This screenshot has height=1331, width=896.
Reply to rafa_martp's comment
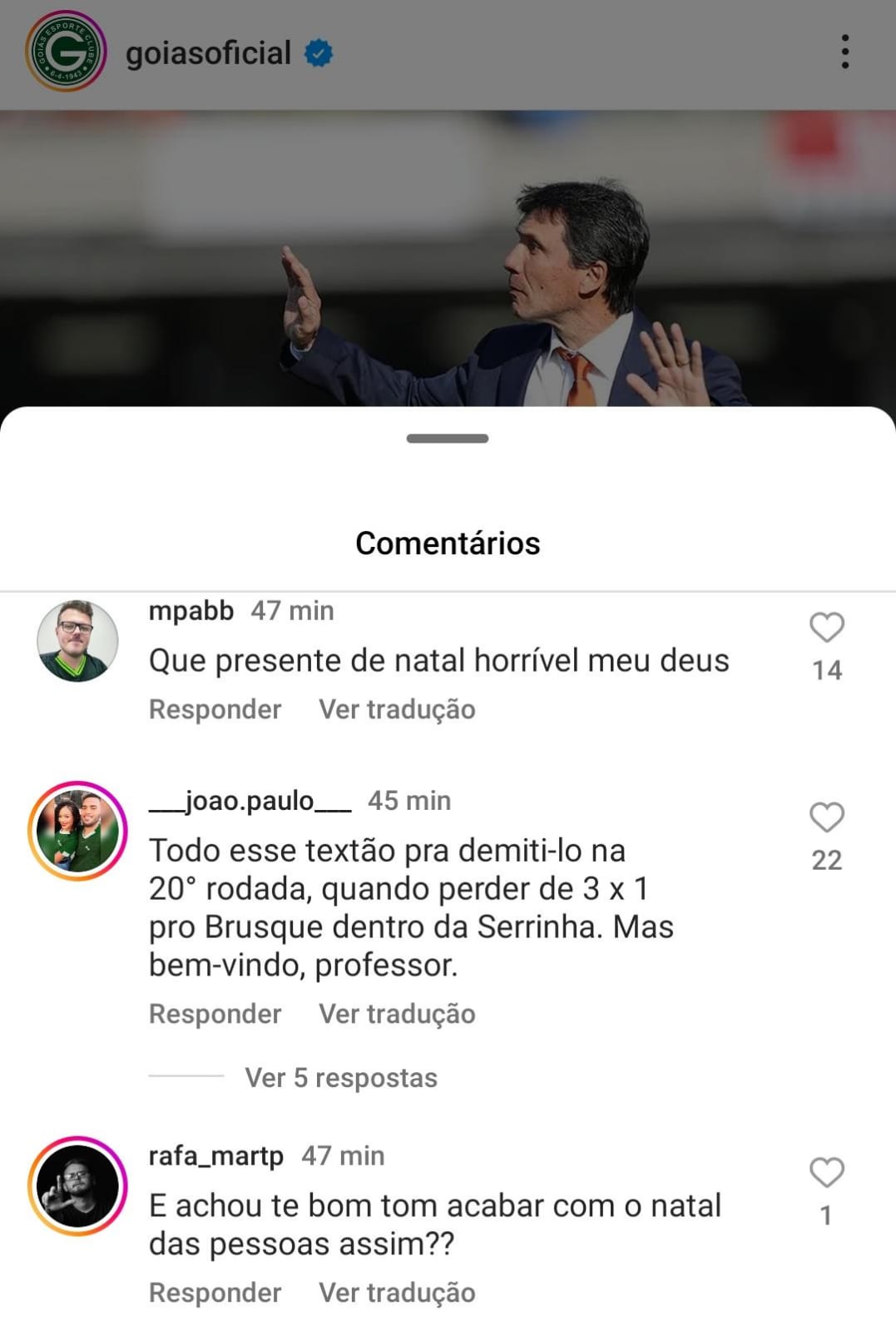point(215,1293)
